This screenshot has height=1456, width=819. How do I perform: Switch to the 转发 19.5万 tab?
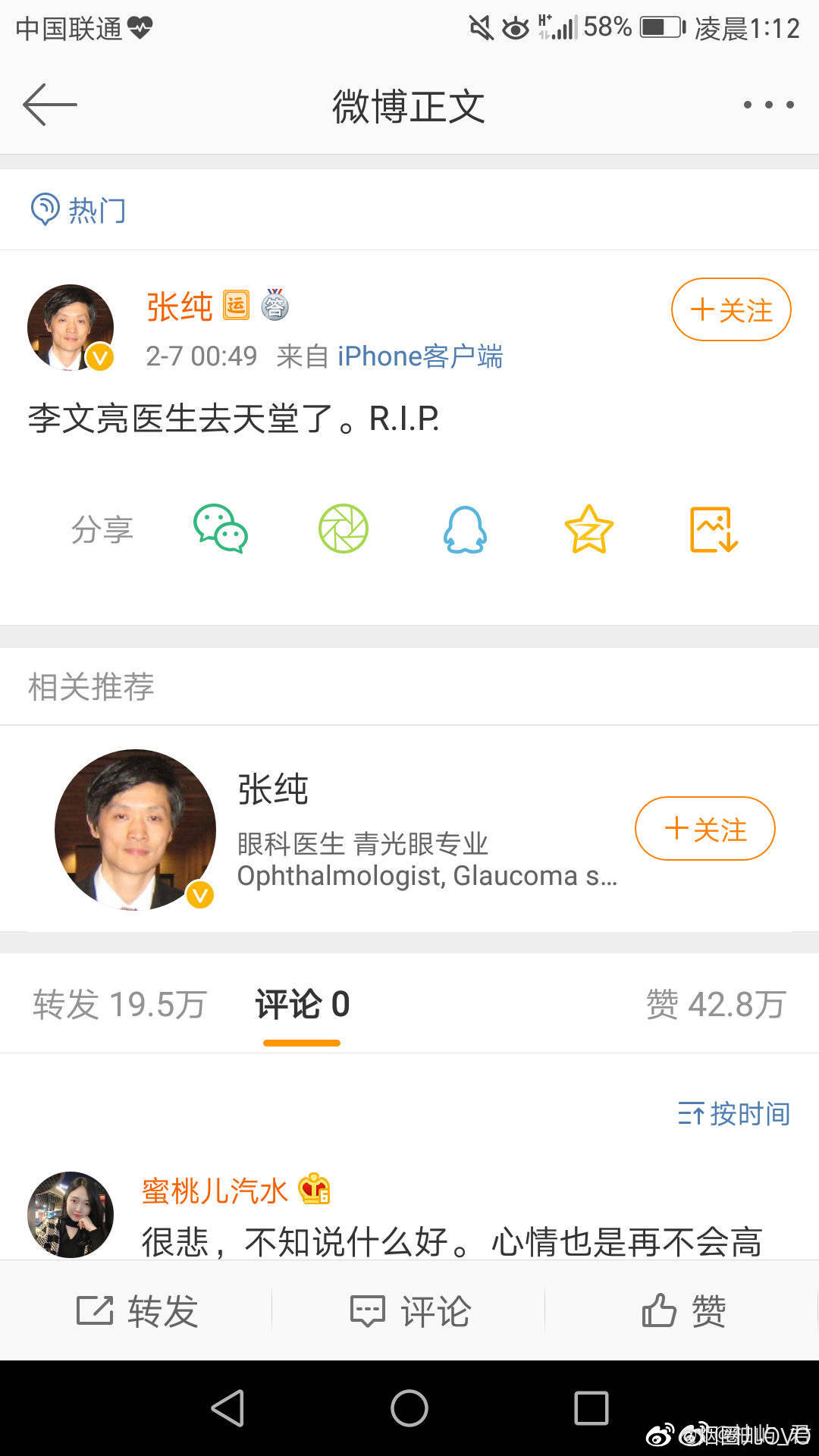pos(119,1005)
